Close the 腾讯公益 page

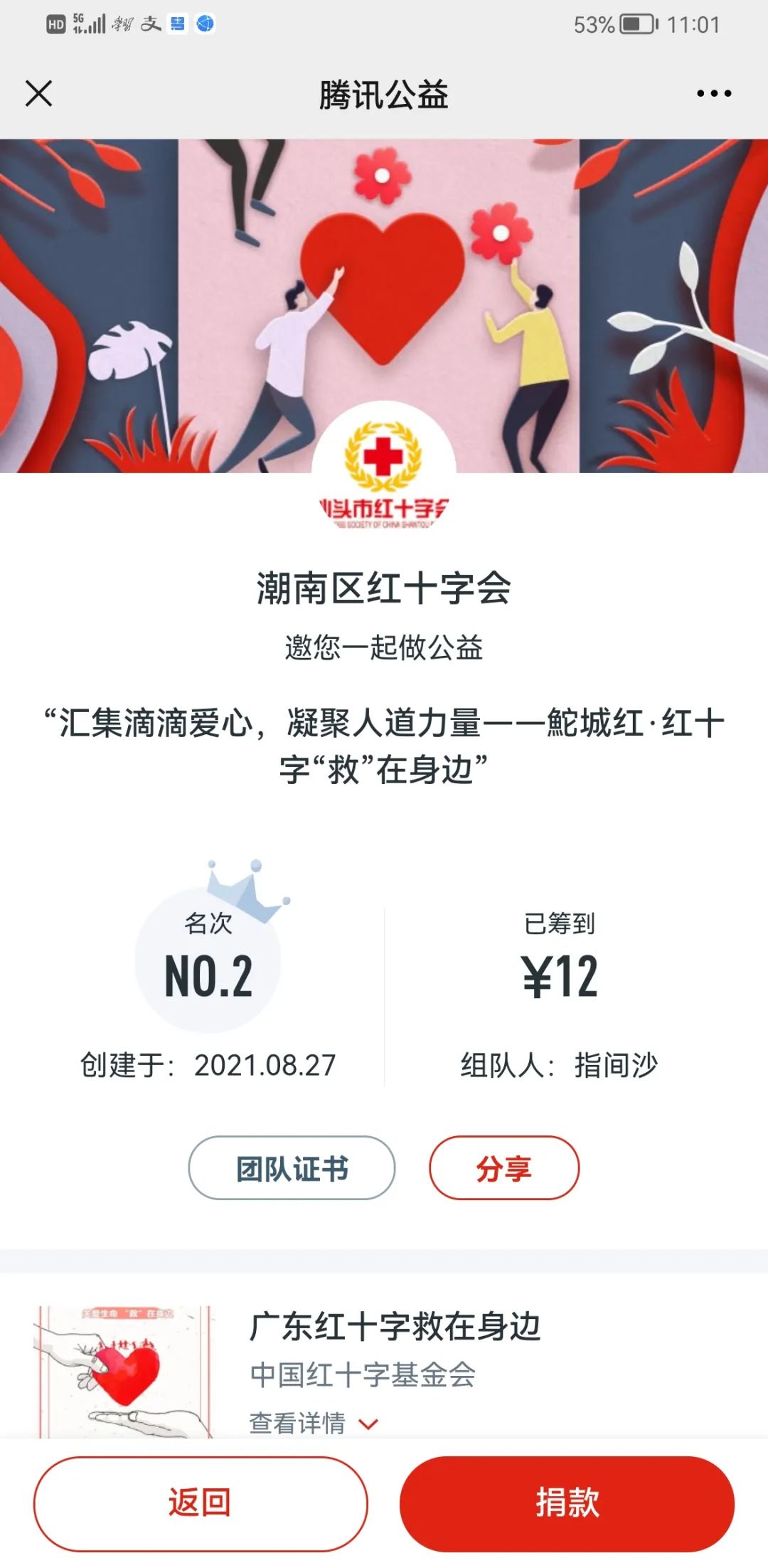39,93
